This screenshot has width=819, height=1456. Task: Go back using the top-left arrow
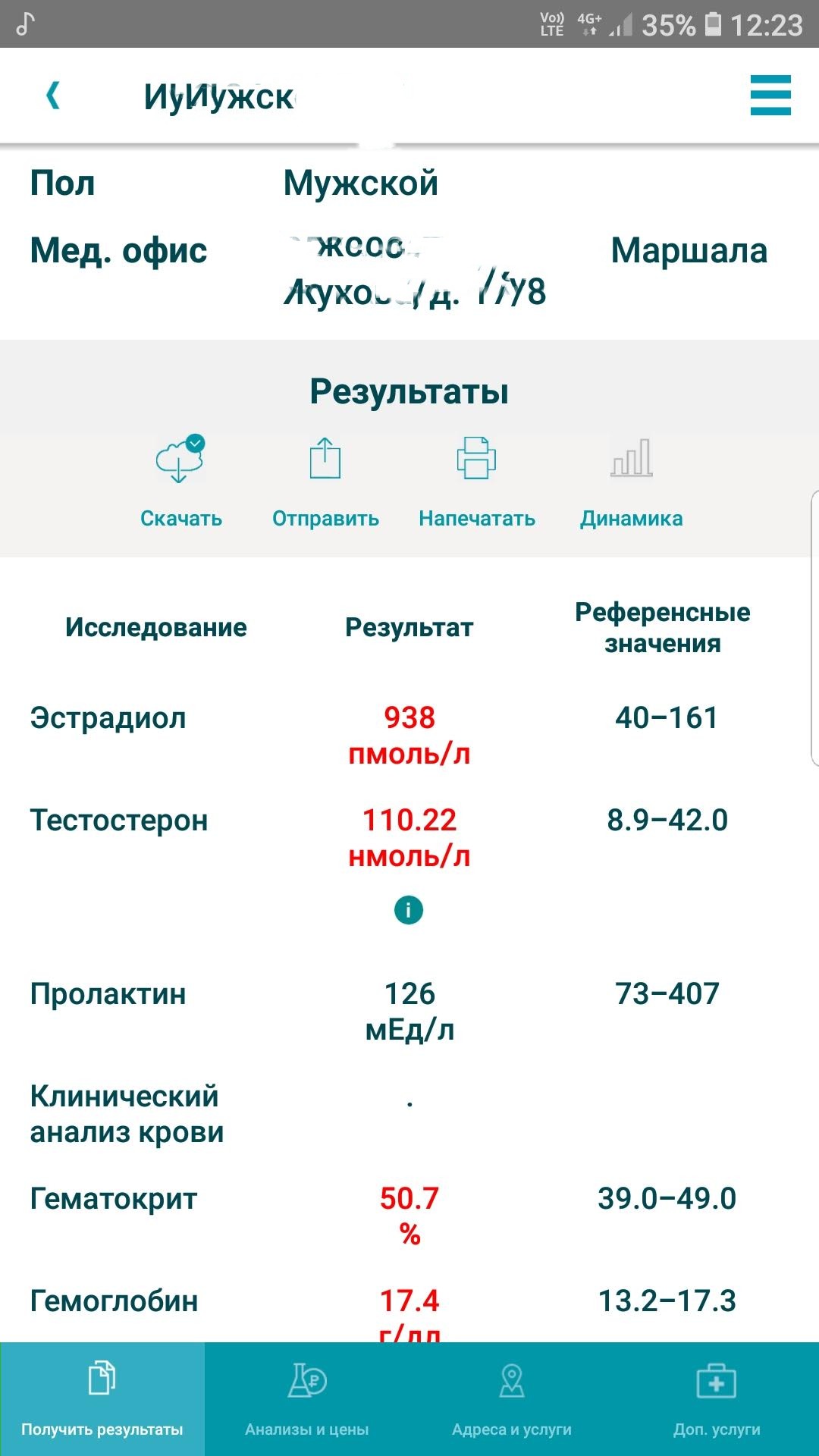point(53,96)
